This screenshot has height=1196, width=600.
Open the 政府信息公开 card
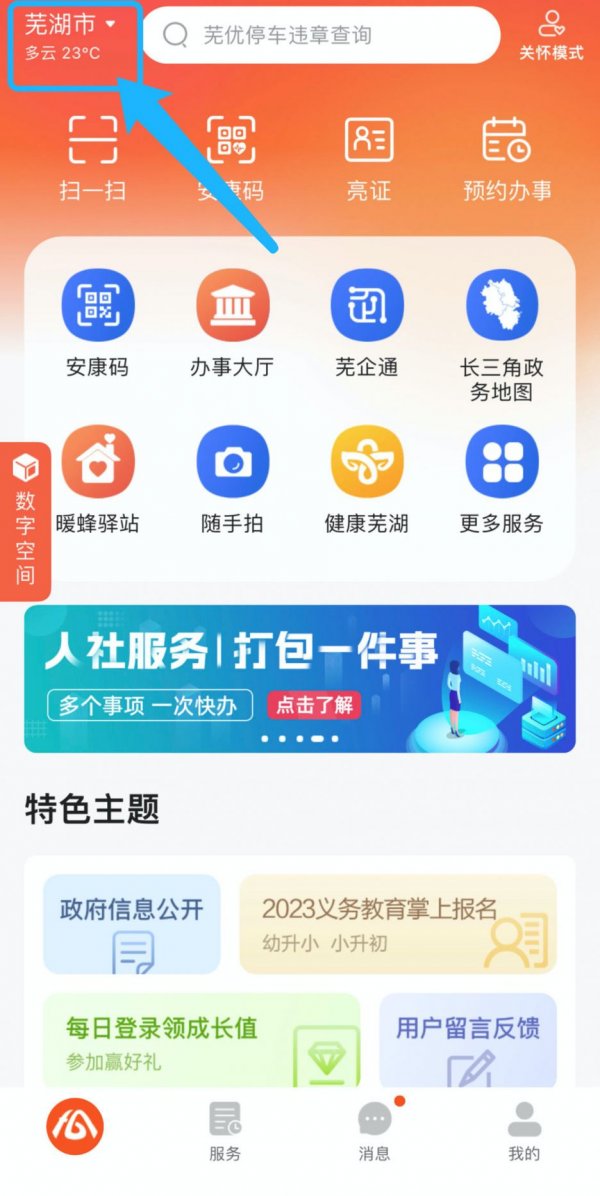(x=131, y=923)
